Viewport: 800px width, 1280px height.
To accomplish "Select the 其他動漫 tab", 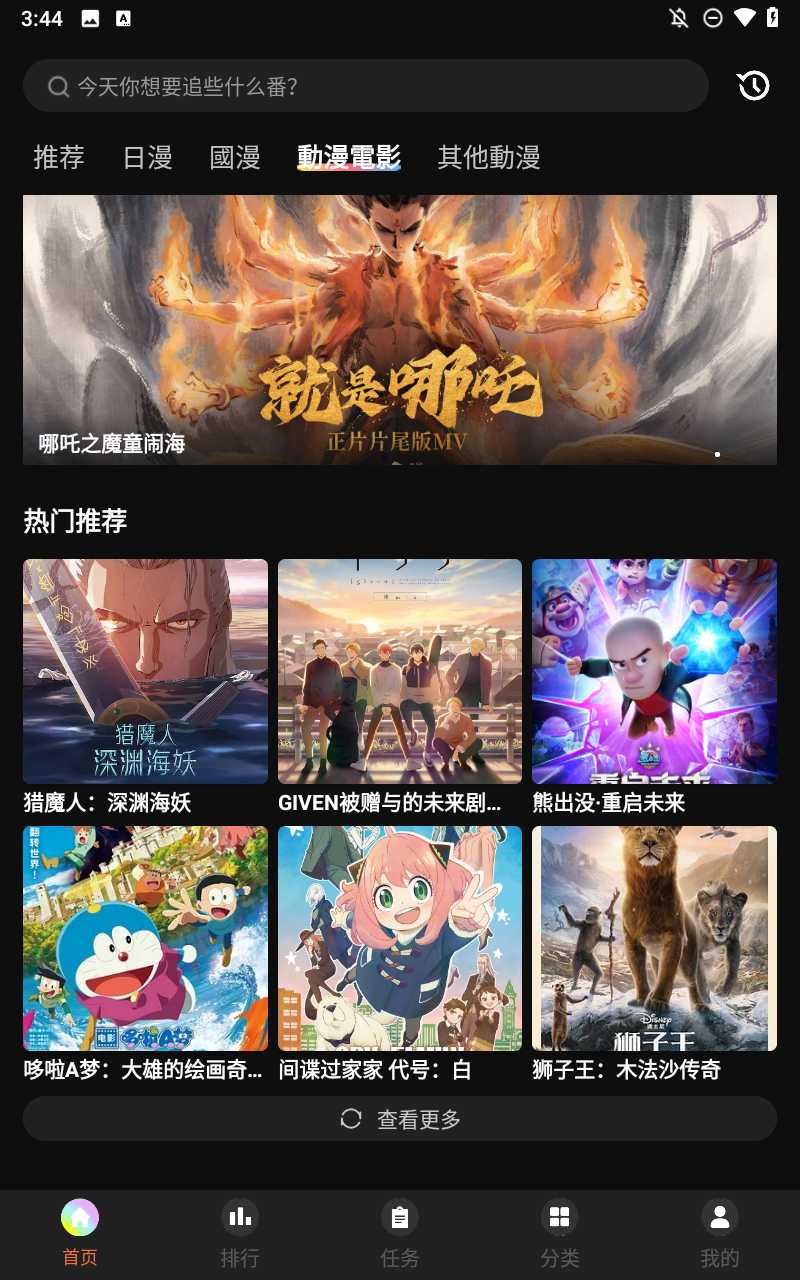I will pos(487,158).
